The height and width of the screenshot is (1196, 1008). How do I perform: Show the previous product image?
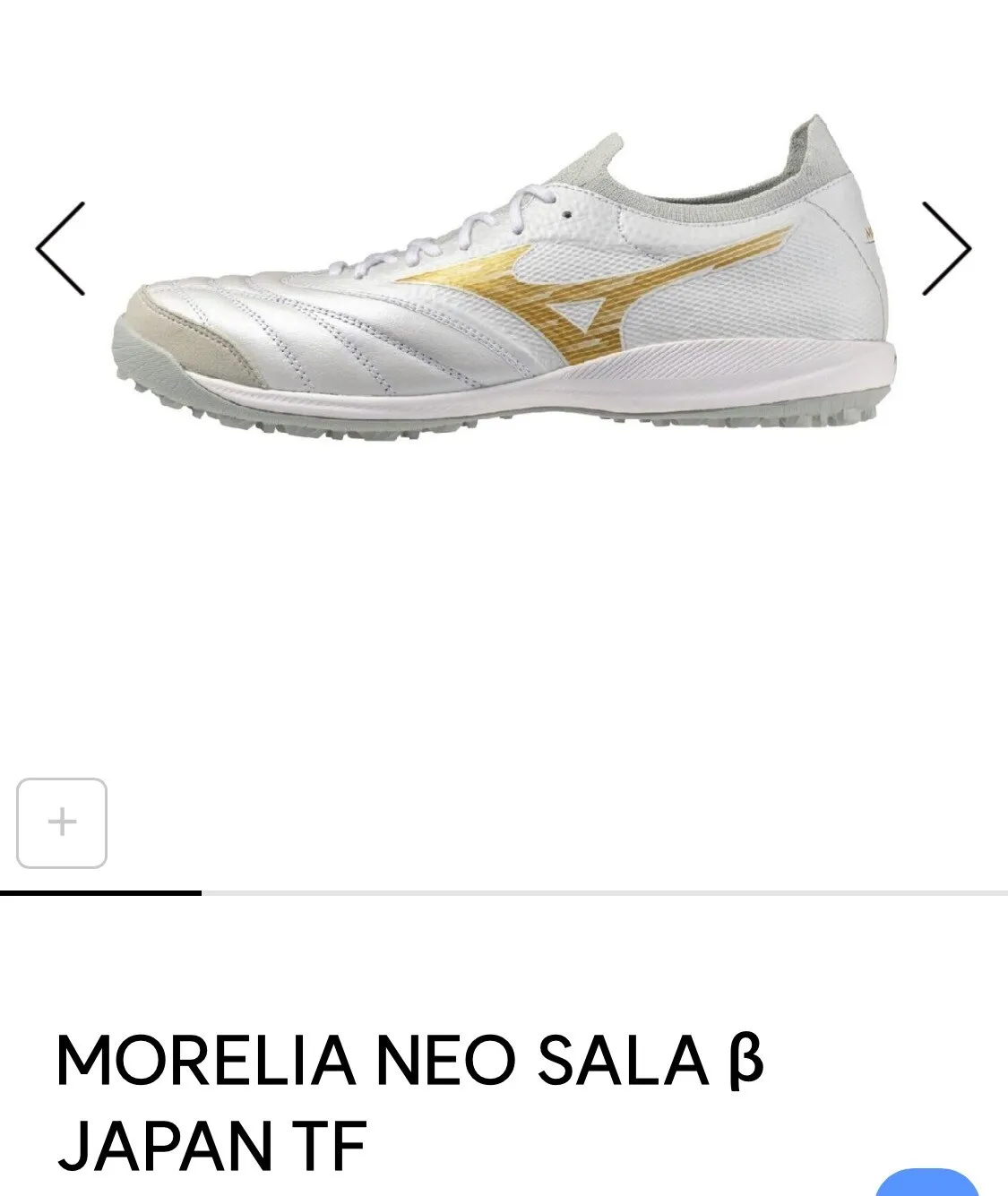pyautogui.click(x=60, y=249)
